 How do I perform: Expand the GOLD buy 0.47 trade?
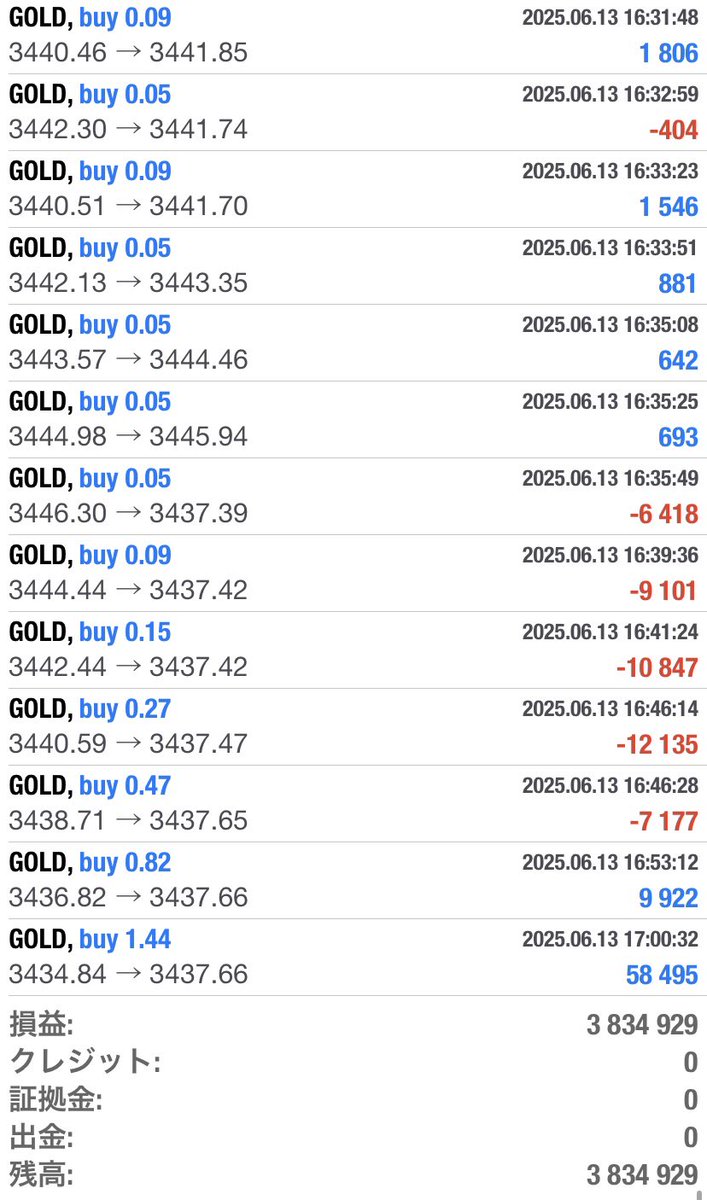[x=353, y=805]
